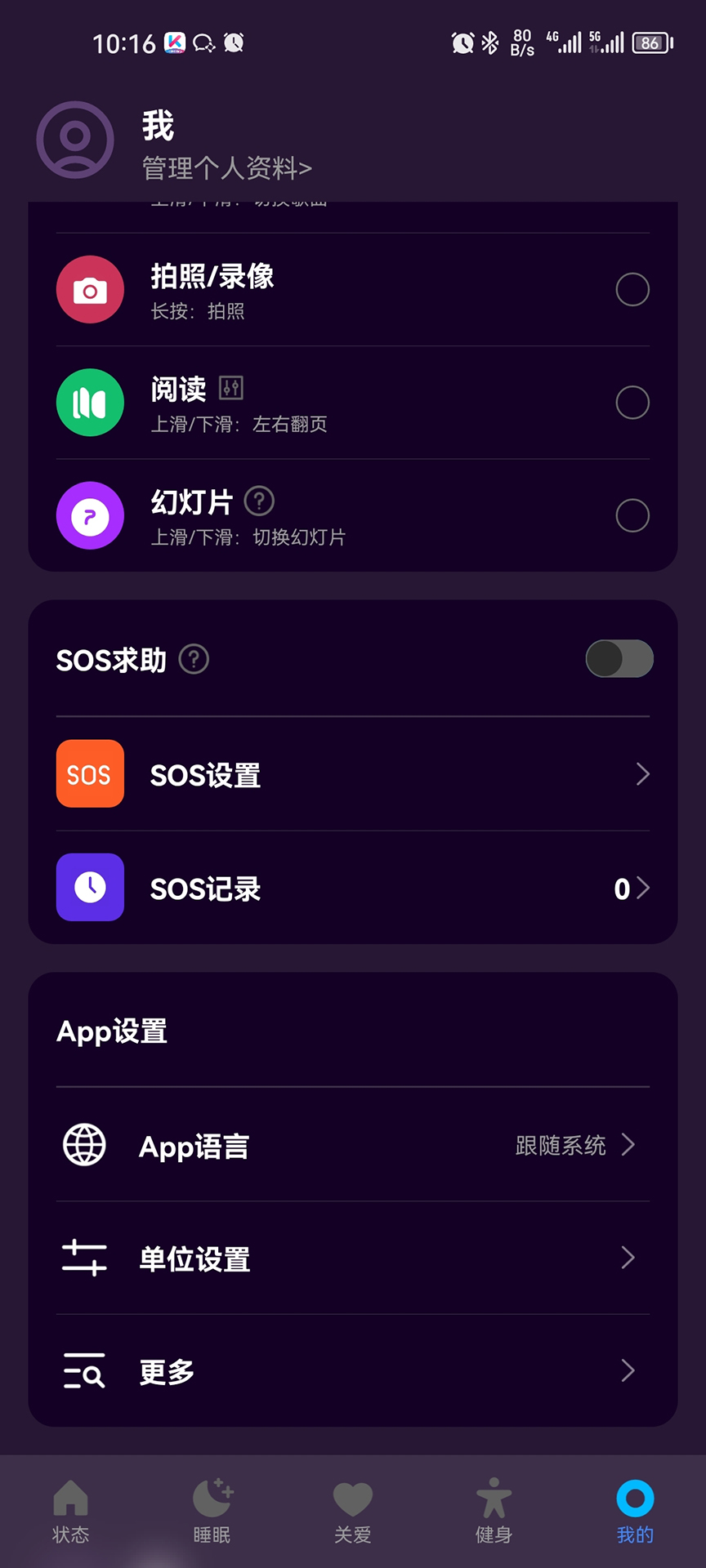Open 单位设置
Image resolution: width=706 pixels, height=1568 pixels.
pyautogui.click(x=353, y=1258)
